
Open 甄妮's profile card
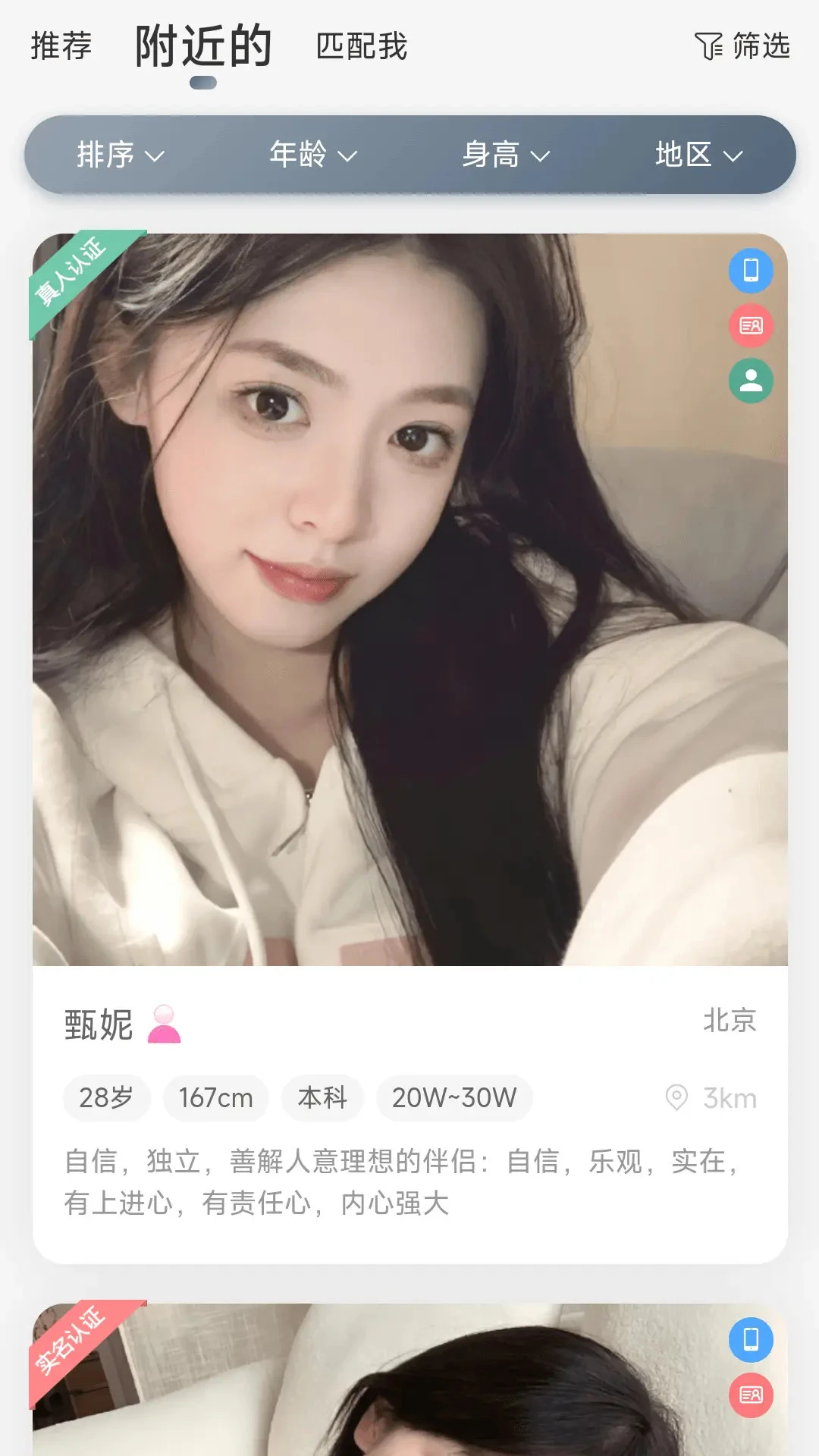(x=410, y=748)
